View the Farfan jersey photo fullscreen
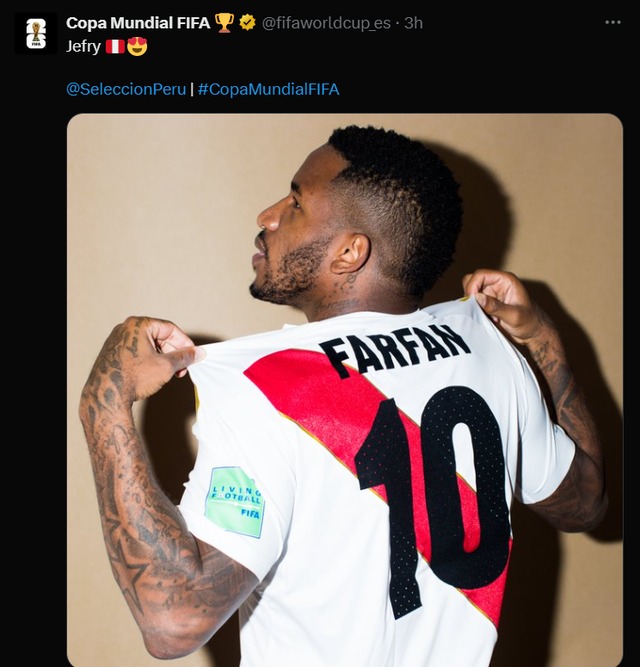640x667 pixels. point(344,390)
